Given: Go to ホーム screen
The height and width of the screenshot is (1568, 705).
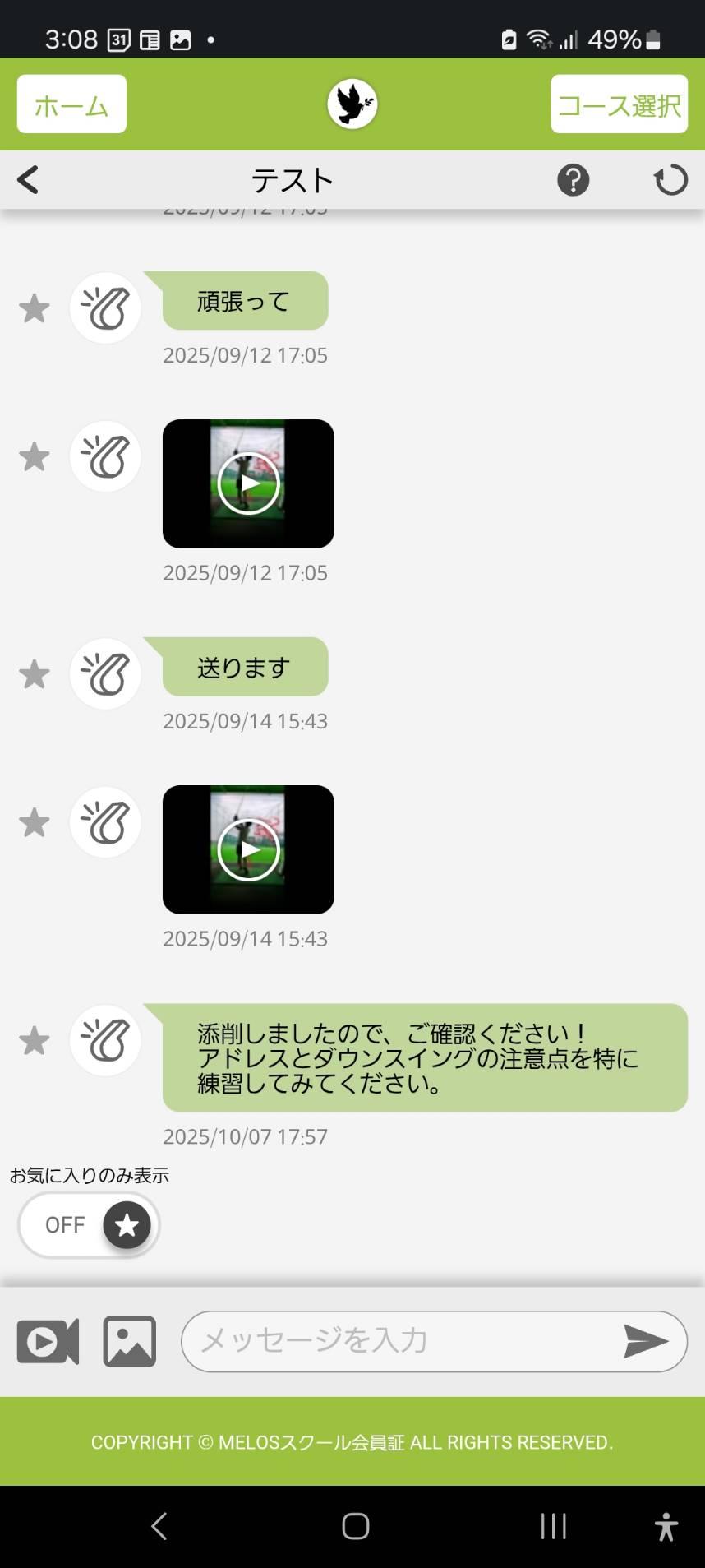Looking at the screenshot, I should pos(71,104).
